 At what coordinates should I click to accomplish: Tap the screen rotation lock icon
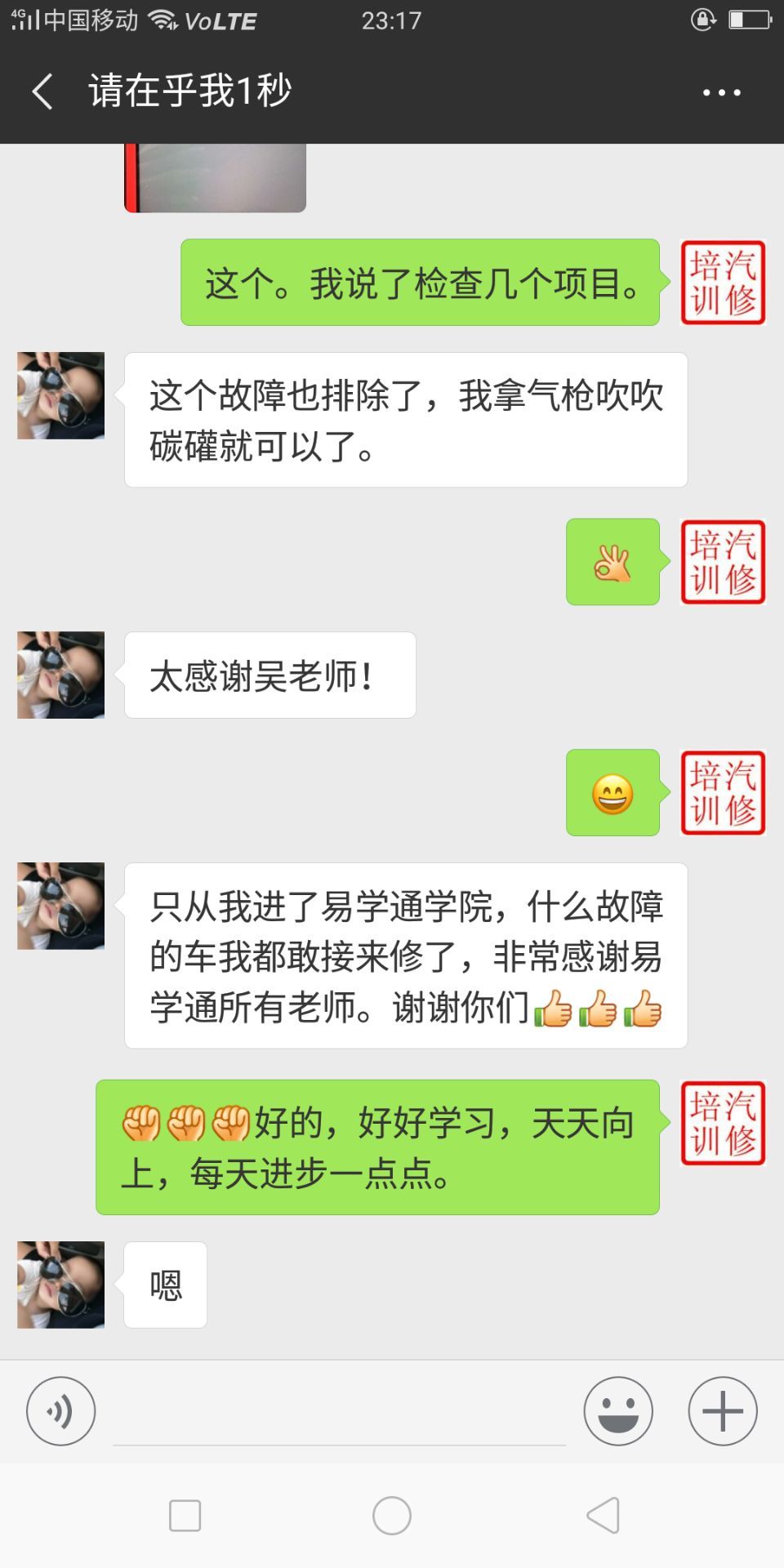click(x=702, y=20)
